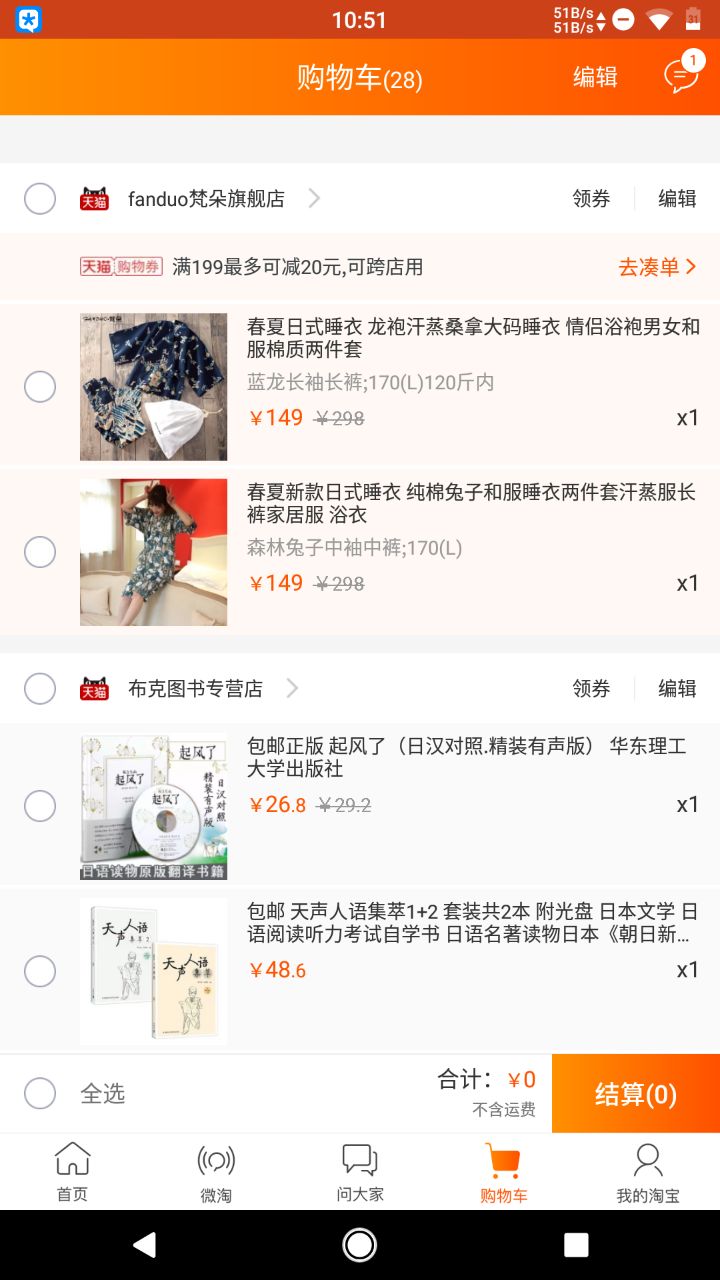This screenshot has width=720, height=1280.
Task: Check the 纯棉兔子和服睡衣 item
Action: (40, 552)
